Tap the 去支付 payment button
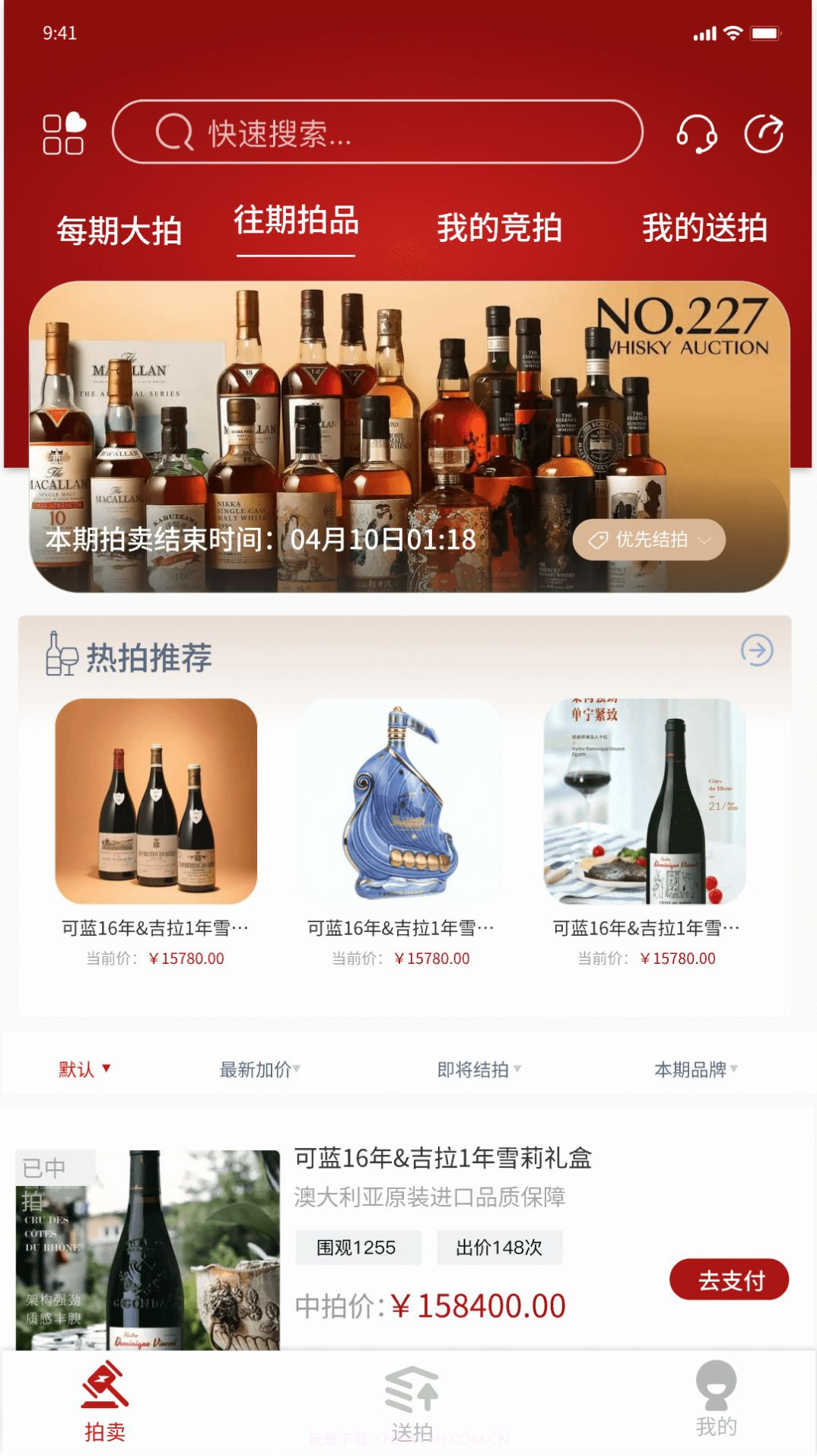This screenshot has height=1456, width=817. pyautogui.click(x=728, y=1276)
